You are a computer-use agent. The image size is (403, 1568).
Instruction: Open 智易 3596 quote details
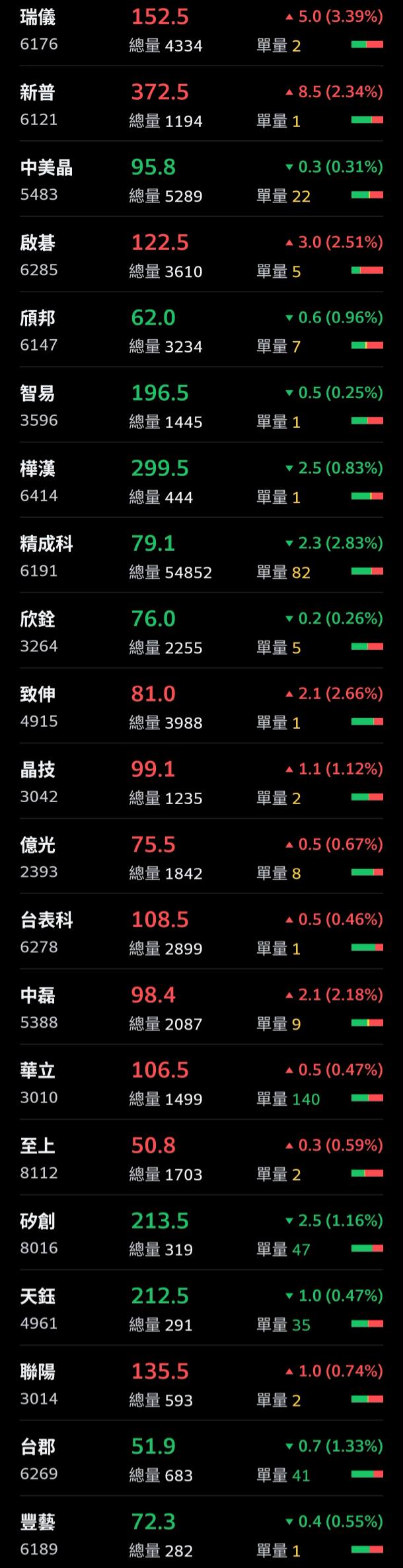(x=201, y=406)
